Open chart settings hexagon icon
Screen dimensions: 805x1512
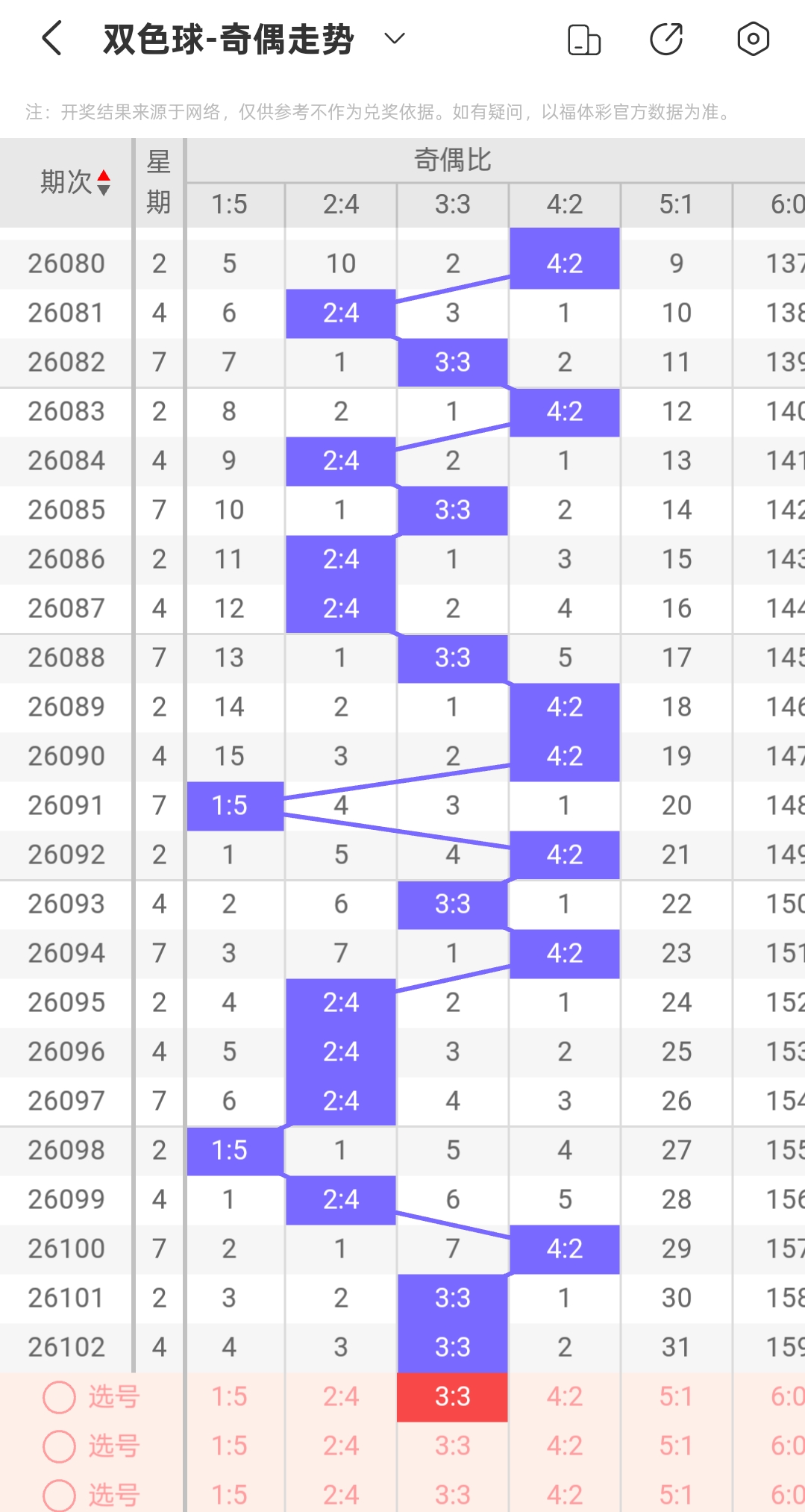point(753,39)
